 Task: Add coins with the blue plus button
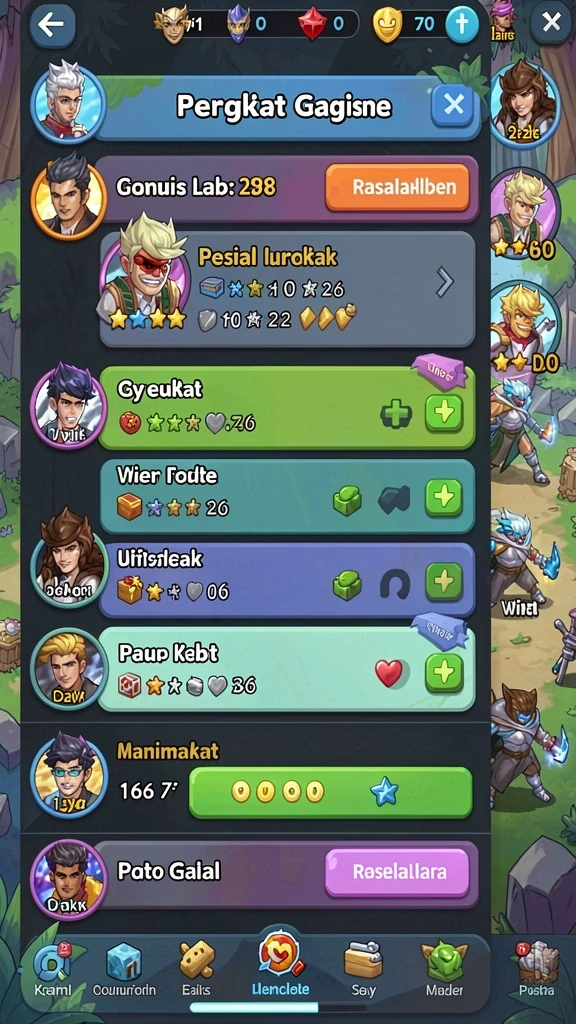[462, 25]
